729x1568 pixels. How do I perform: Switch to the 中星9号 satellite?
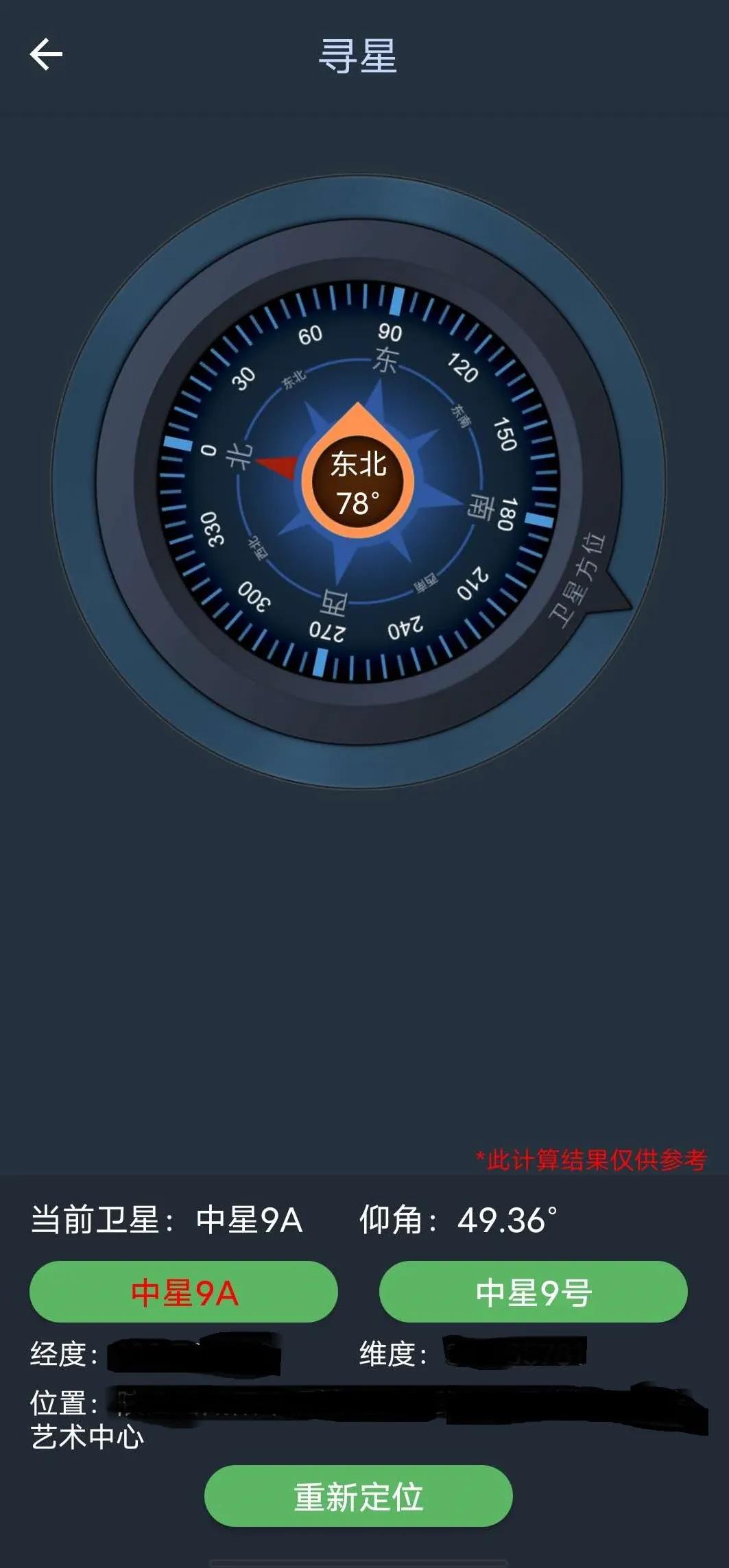(533, 1292)
